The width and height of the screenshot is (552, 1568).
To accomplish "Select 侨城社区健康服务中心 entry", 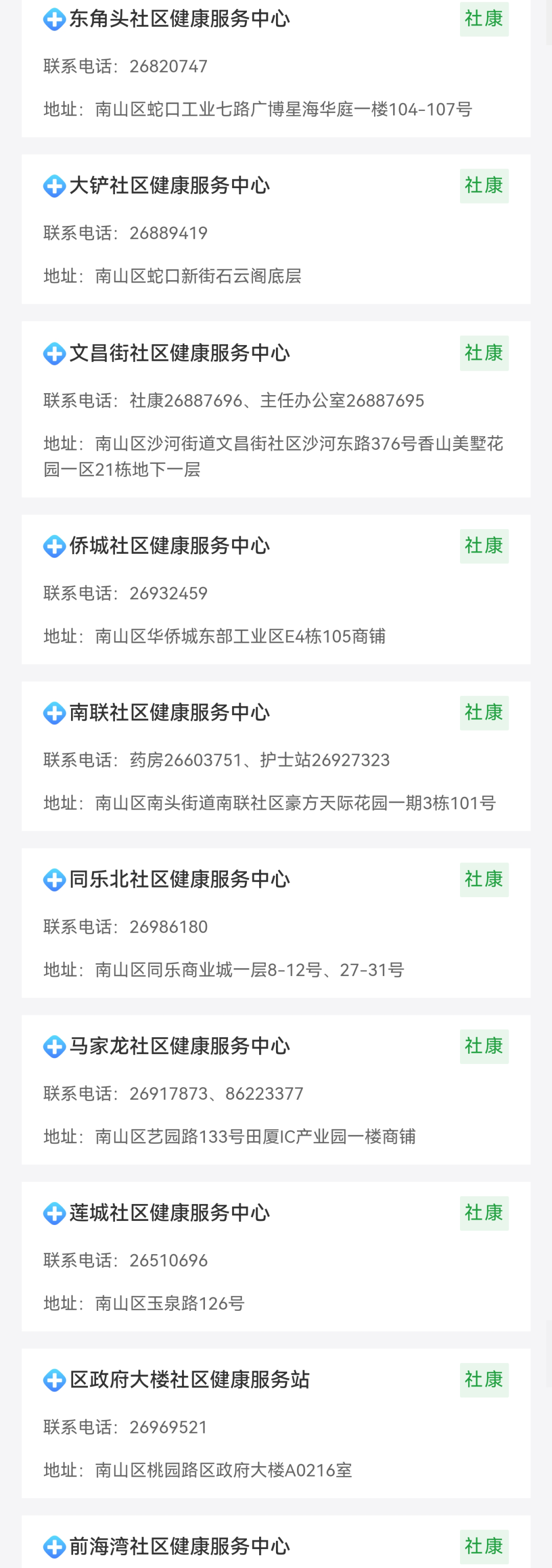I will (x=169, y=546).
